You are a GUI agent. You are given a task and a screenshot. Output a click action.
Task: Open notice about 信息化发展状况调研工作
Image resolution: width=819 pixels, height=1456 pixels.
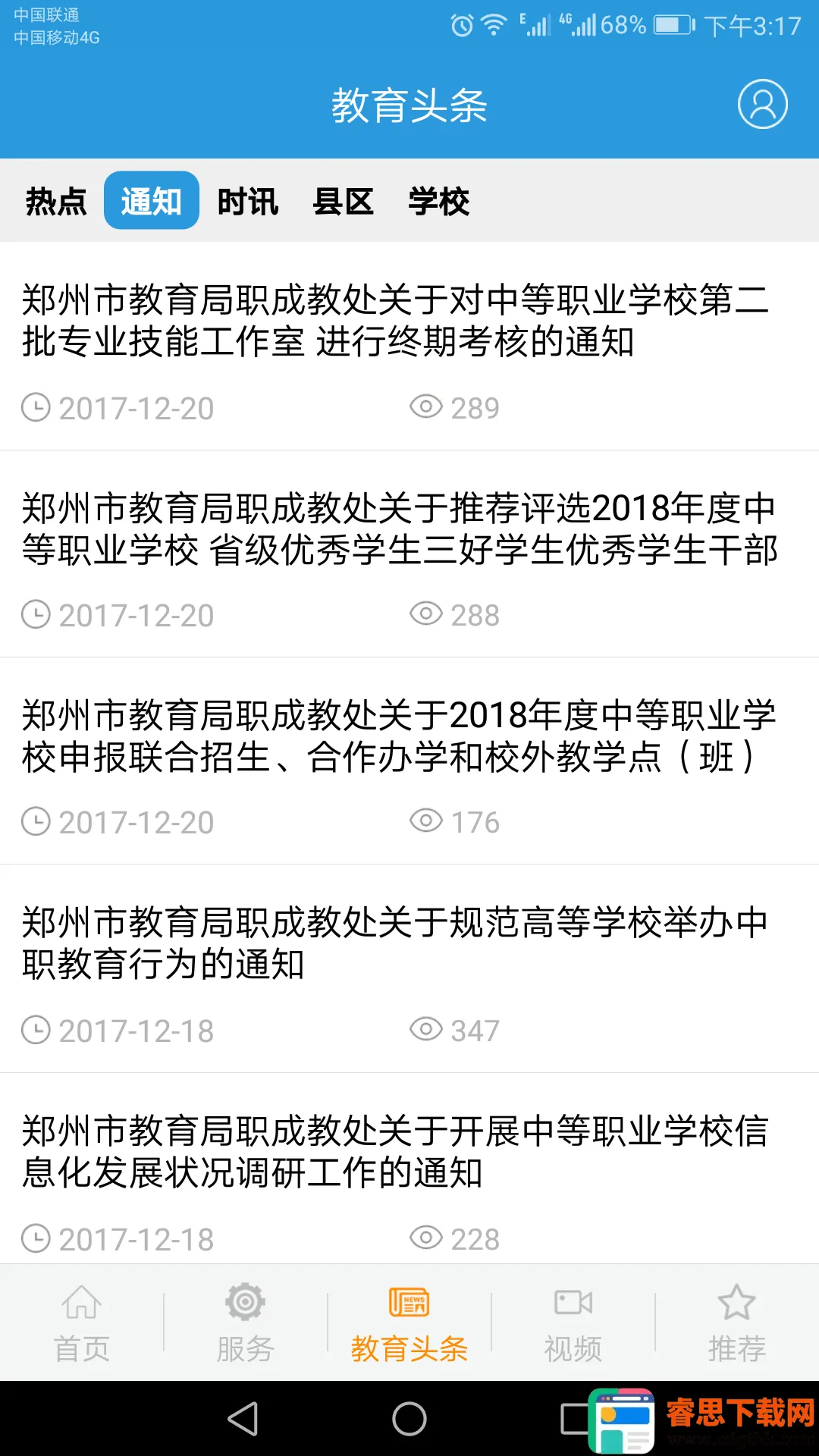pyautogui.click(x=394, y=1151)
